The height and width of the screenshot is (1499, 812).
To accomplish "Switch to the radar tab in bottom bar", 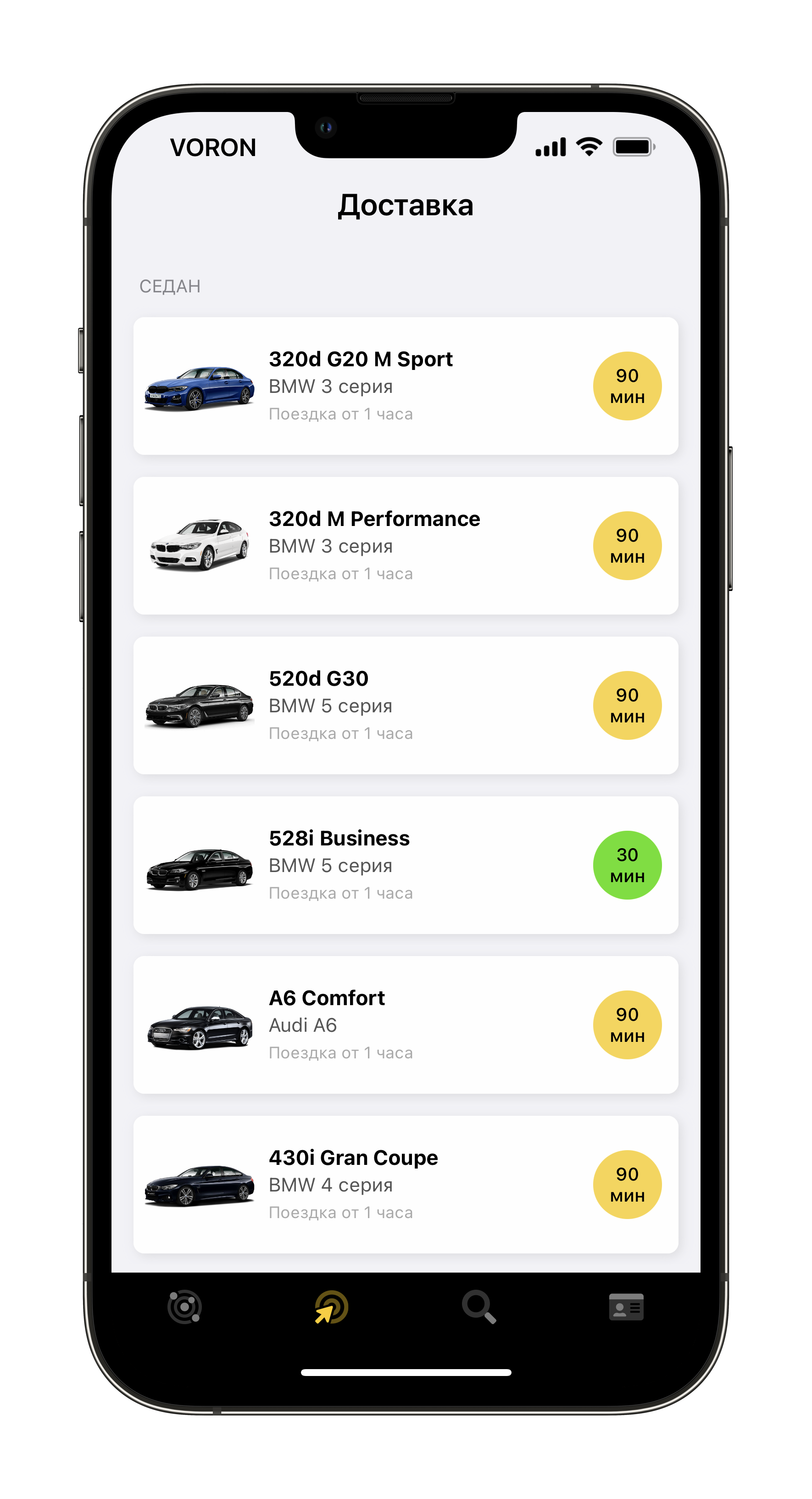I will [x=184, y=1307].
